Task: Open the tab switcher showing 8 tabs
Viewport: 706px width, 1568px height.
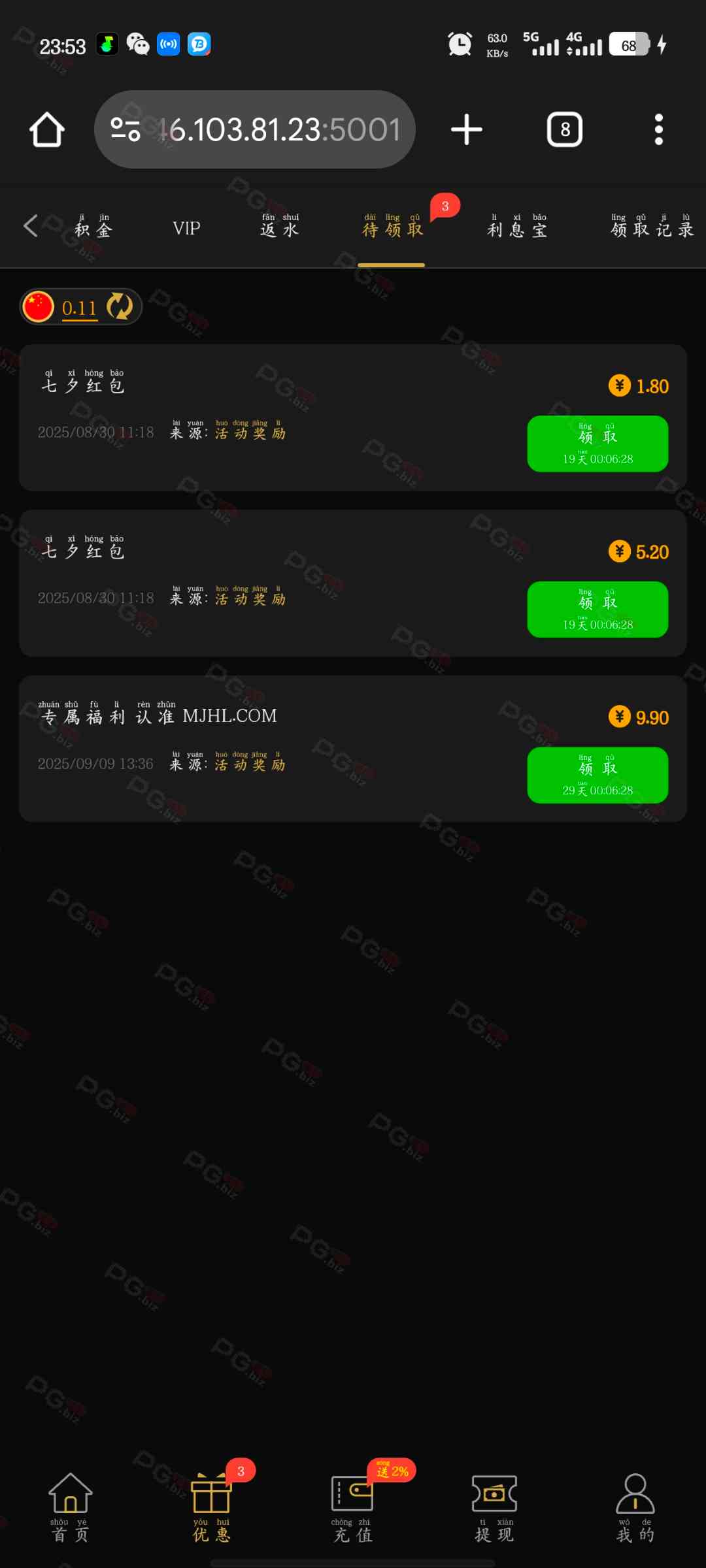Action: (565, 129)
